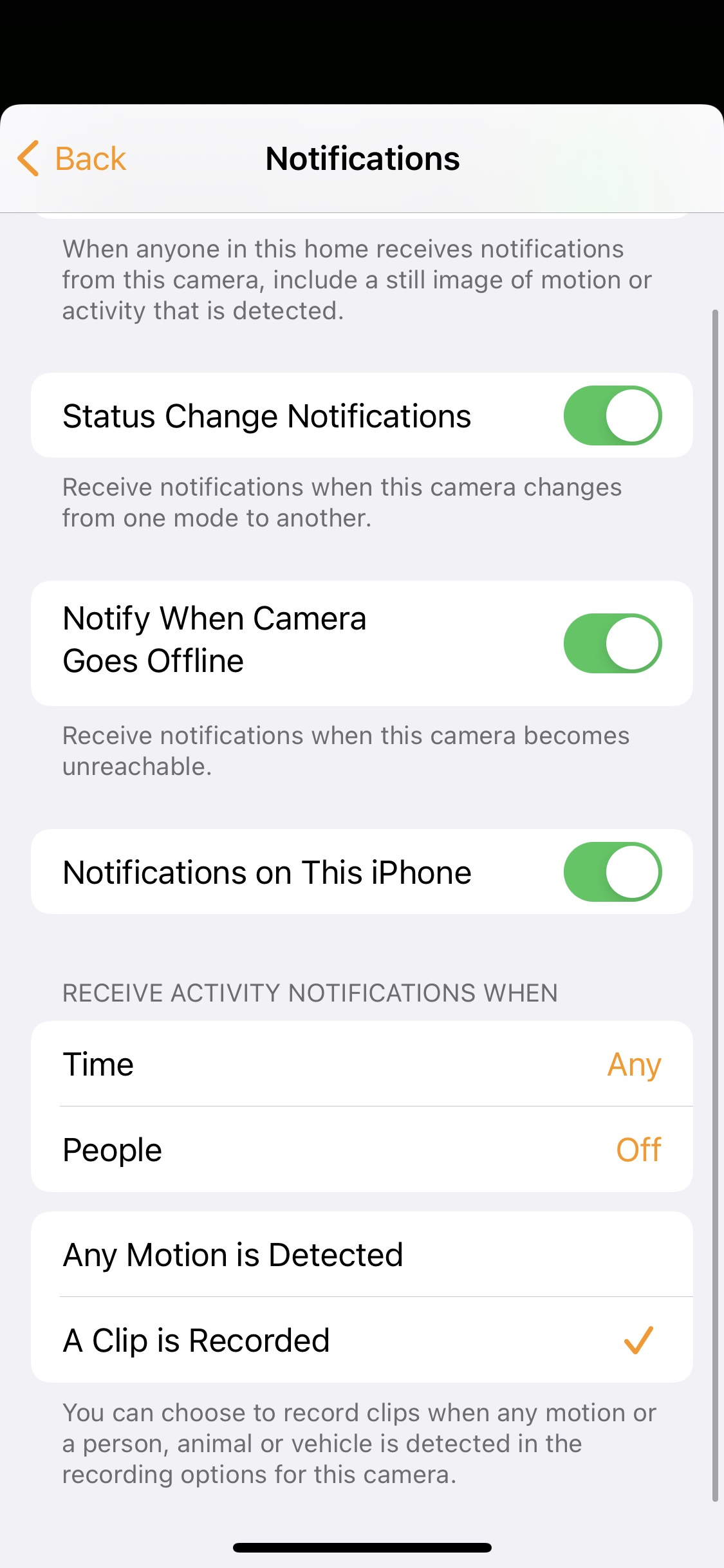
Task: Turn off Status Change Notifications
Action: point(612,416)
